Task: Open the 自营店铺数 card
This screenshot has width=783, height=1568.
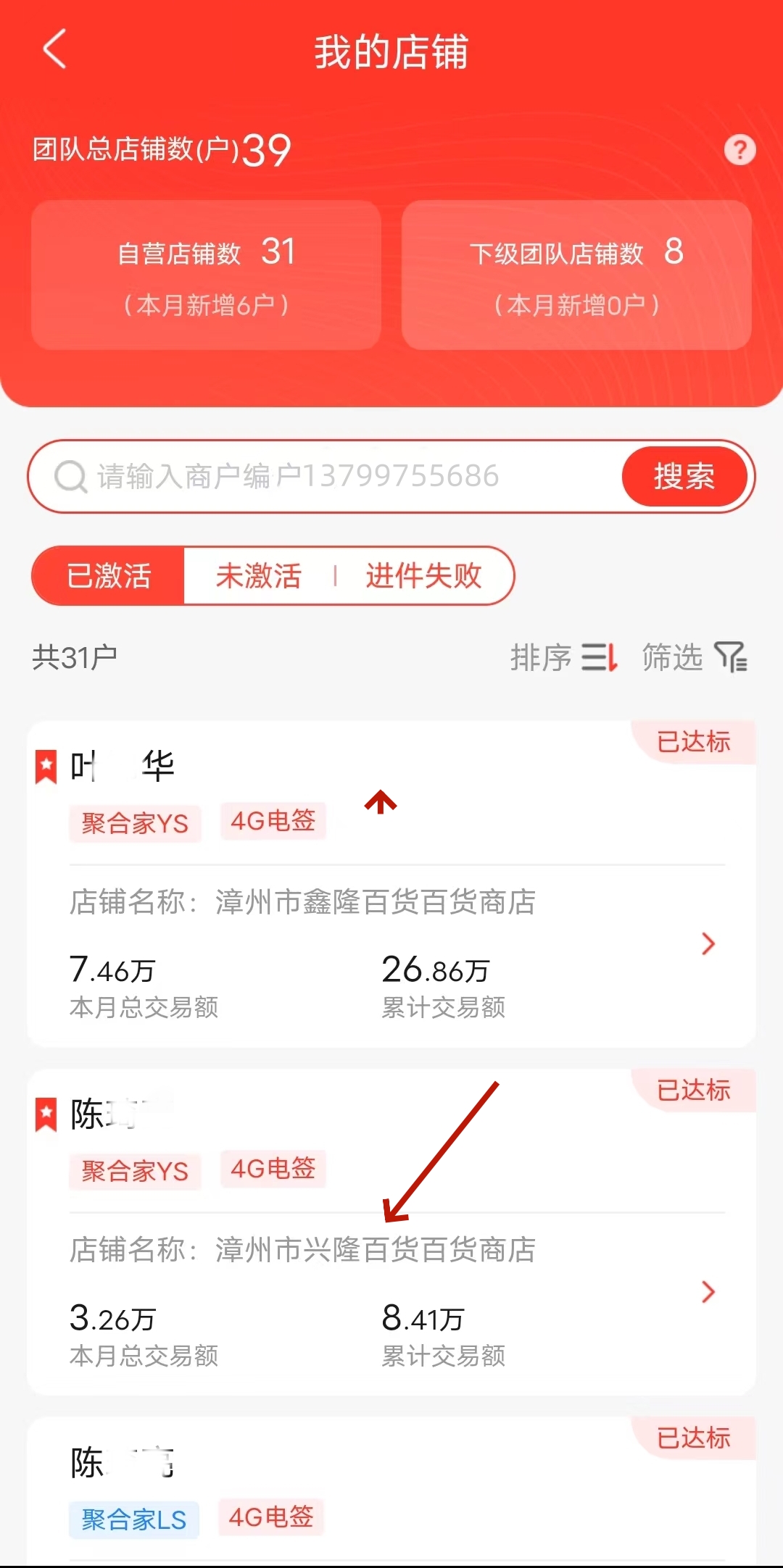Action: coord(206,276)
